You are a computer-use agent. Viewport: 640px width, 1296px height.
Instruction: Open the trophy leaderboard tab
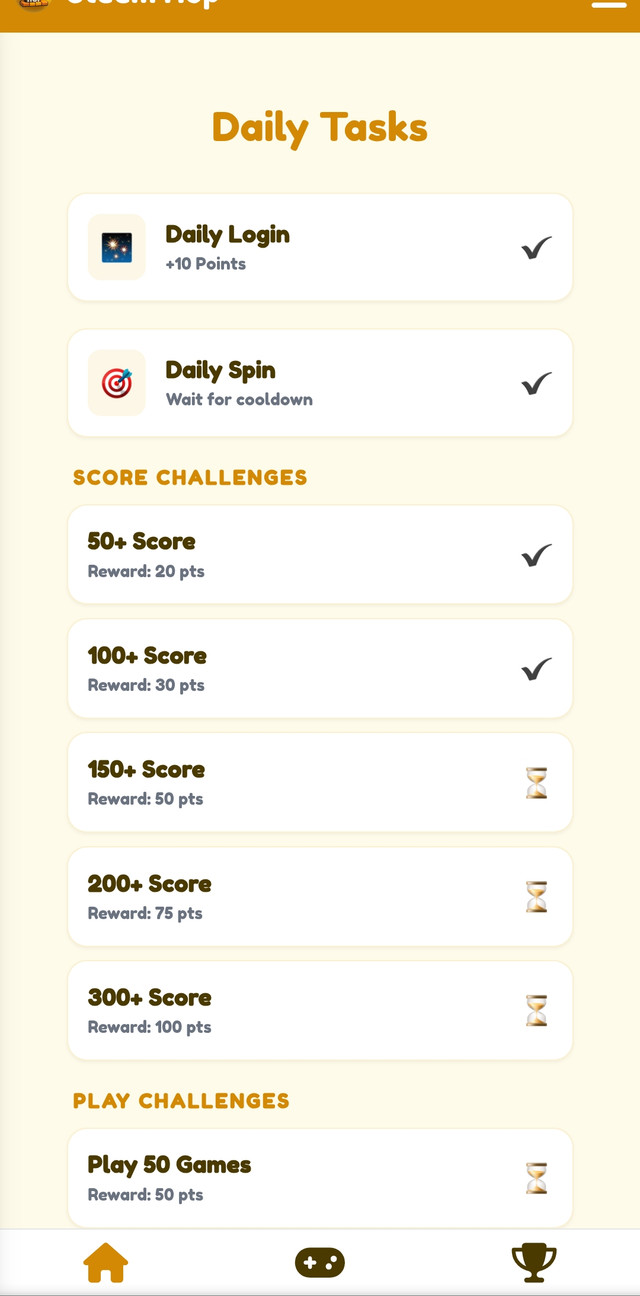pyautogui.click(x=534, y=1262)
